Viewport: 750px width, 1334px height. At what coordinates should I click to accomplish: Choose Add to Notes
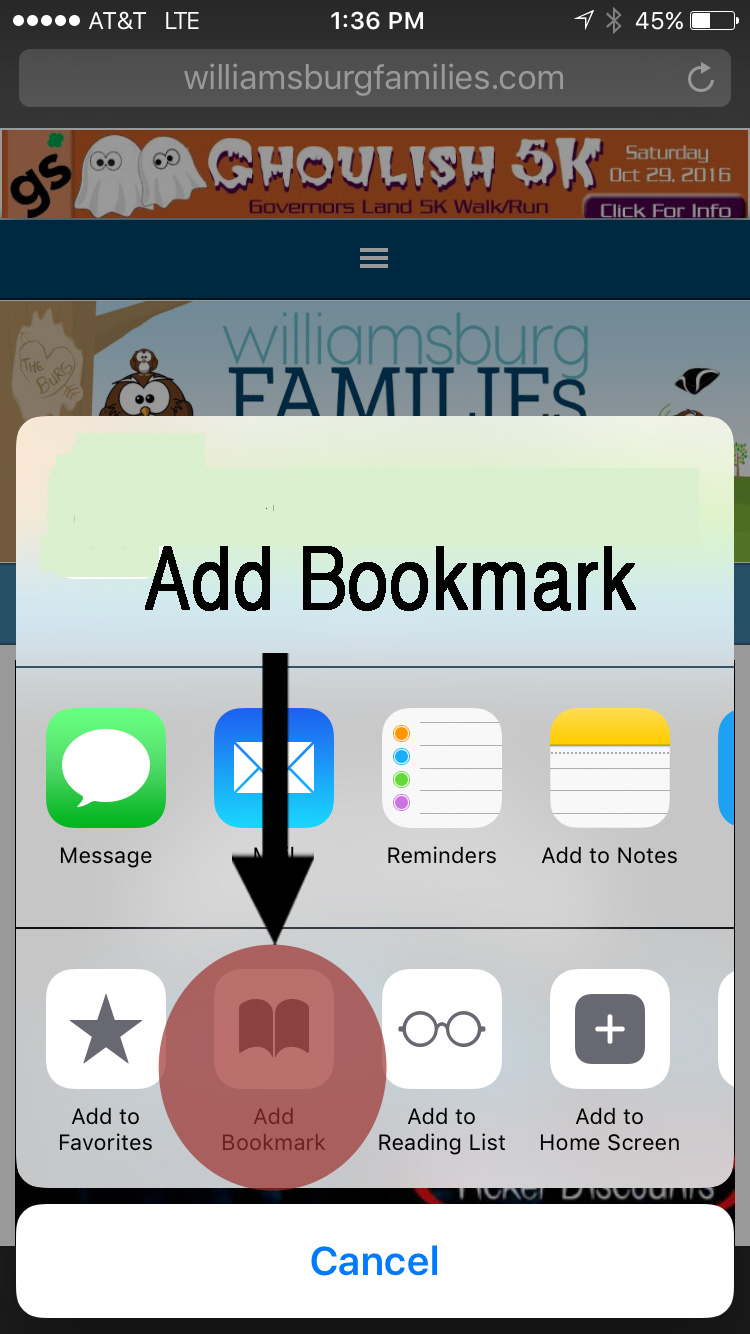[x=609, y=768]
